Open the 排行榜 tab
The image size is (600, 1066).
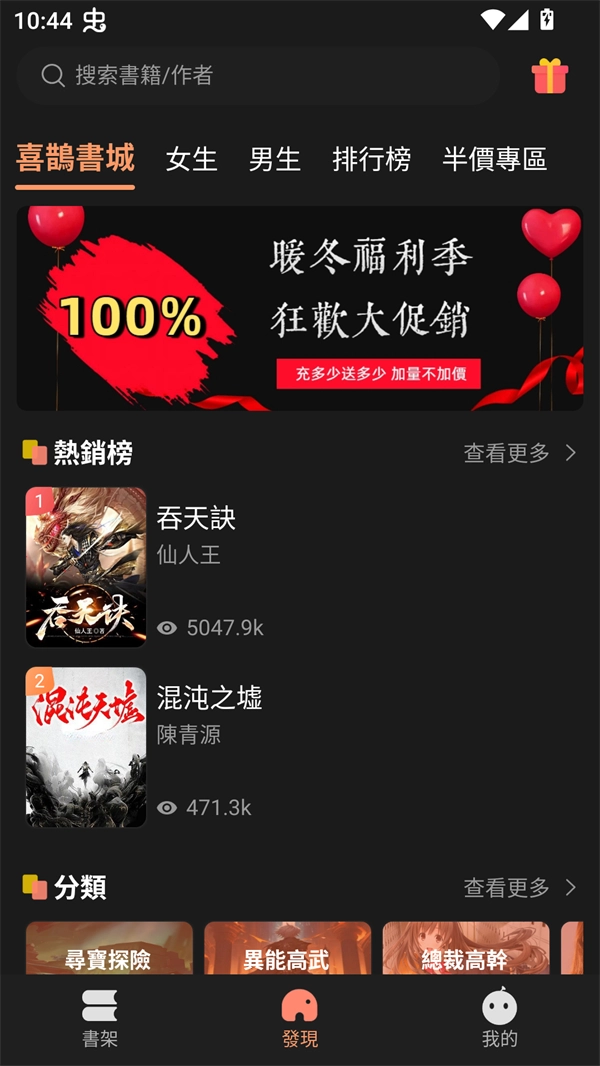click(371, 159)
